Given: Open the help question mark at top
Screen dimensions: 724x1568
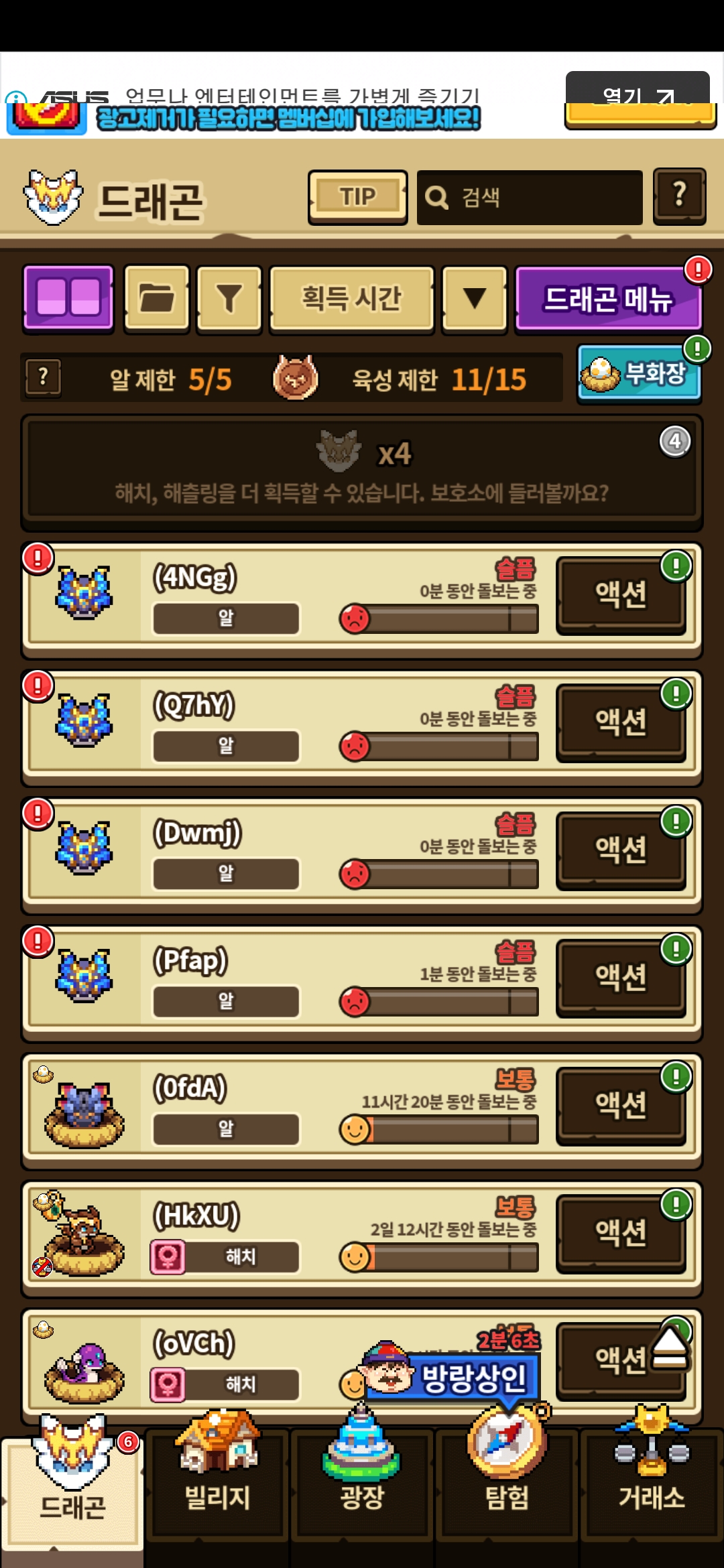Looking at the screenshot, I should pos(679,196).
